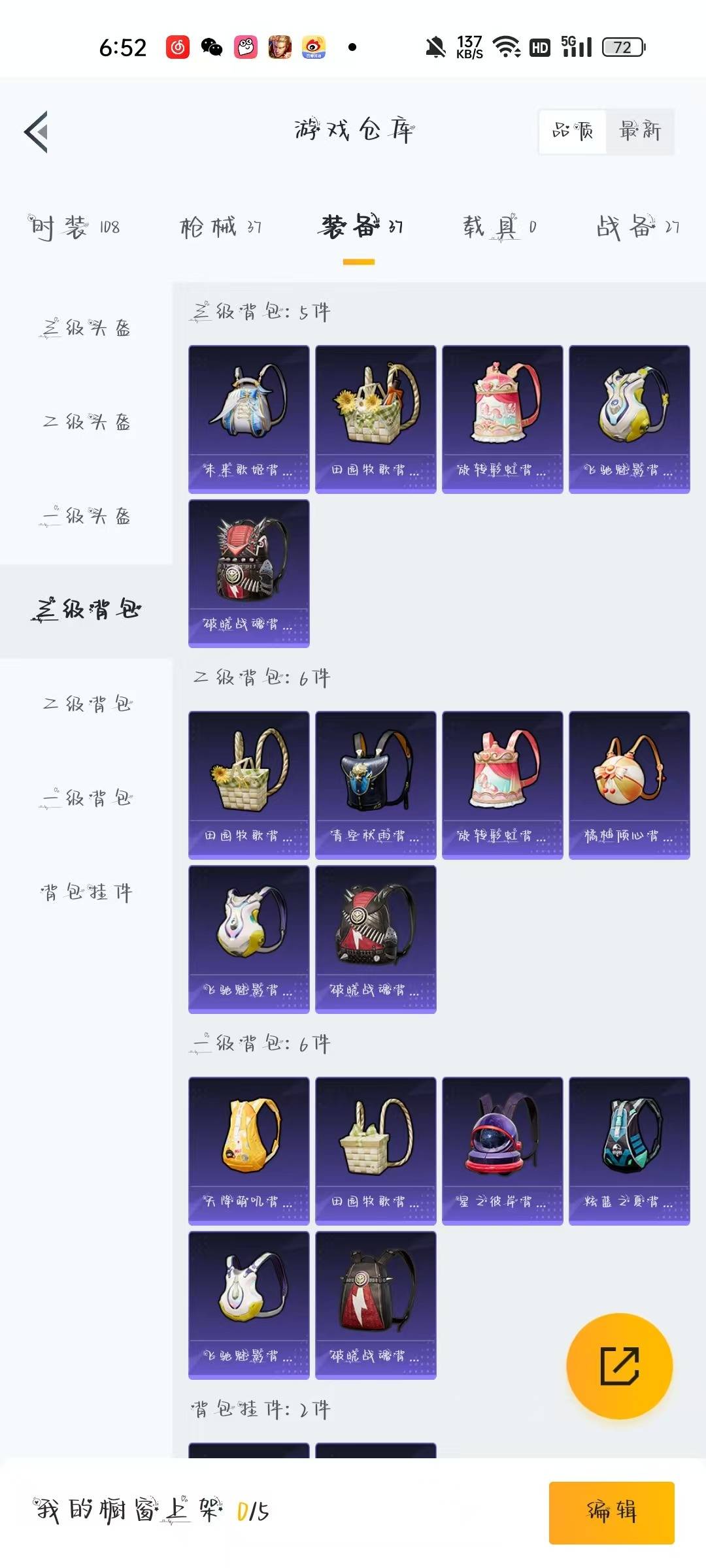This screenshot has height=1568, width=706.
Task: Tap the 编辑 button
Action: pyautogui.click(x=612, y=1512)
